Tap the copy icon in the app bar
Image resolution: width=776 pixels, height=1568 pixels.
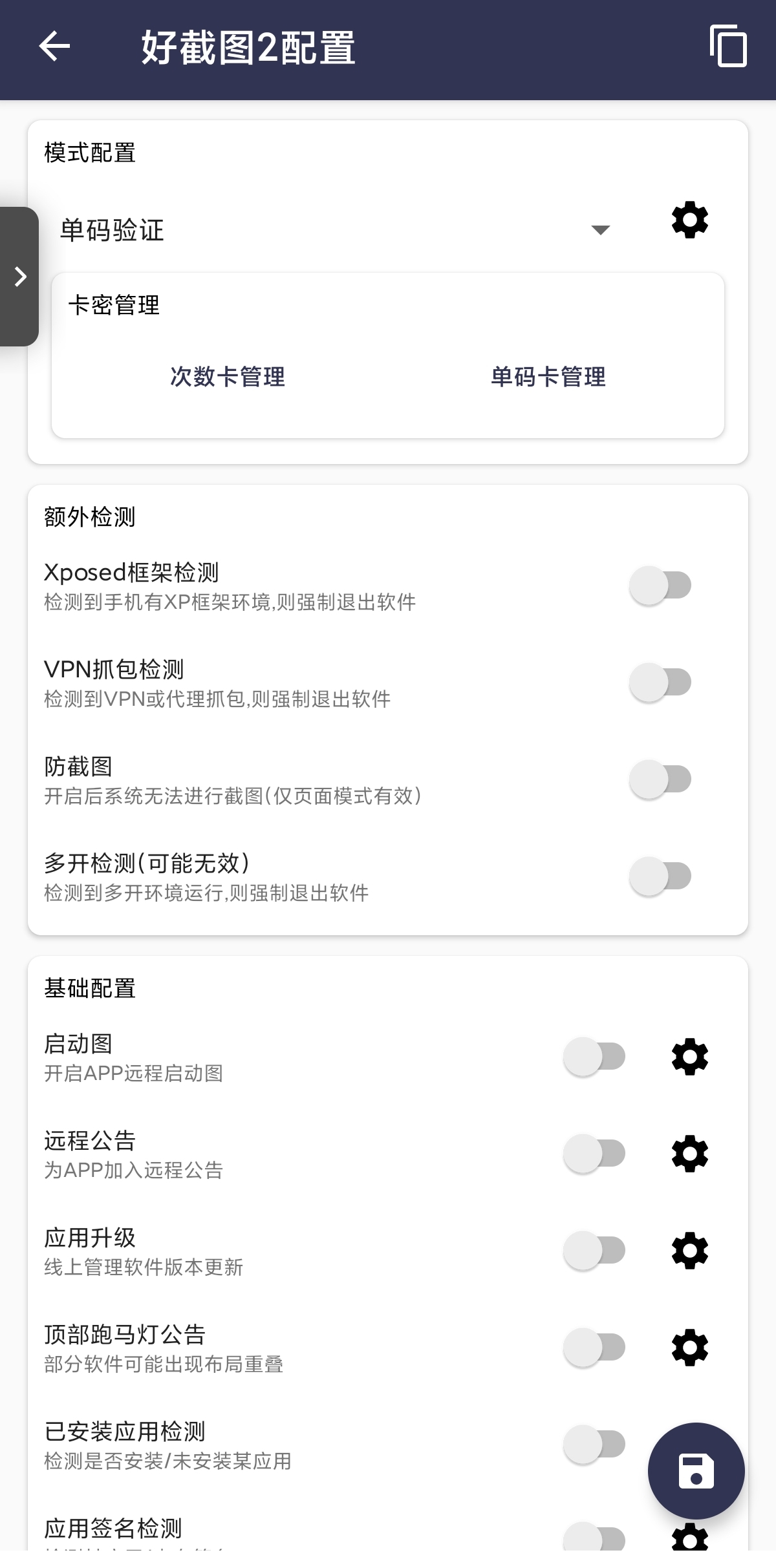point(728,47)
